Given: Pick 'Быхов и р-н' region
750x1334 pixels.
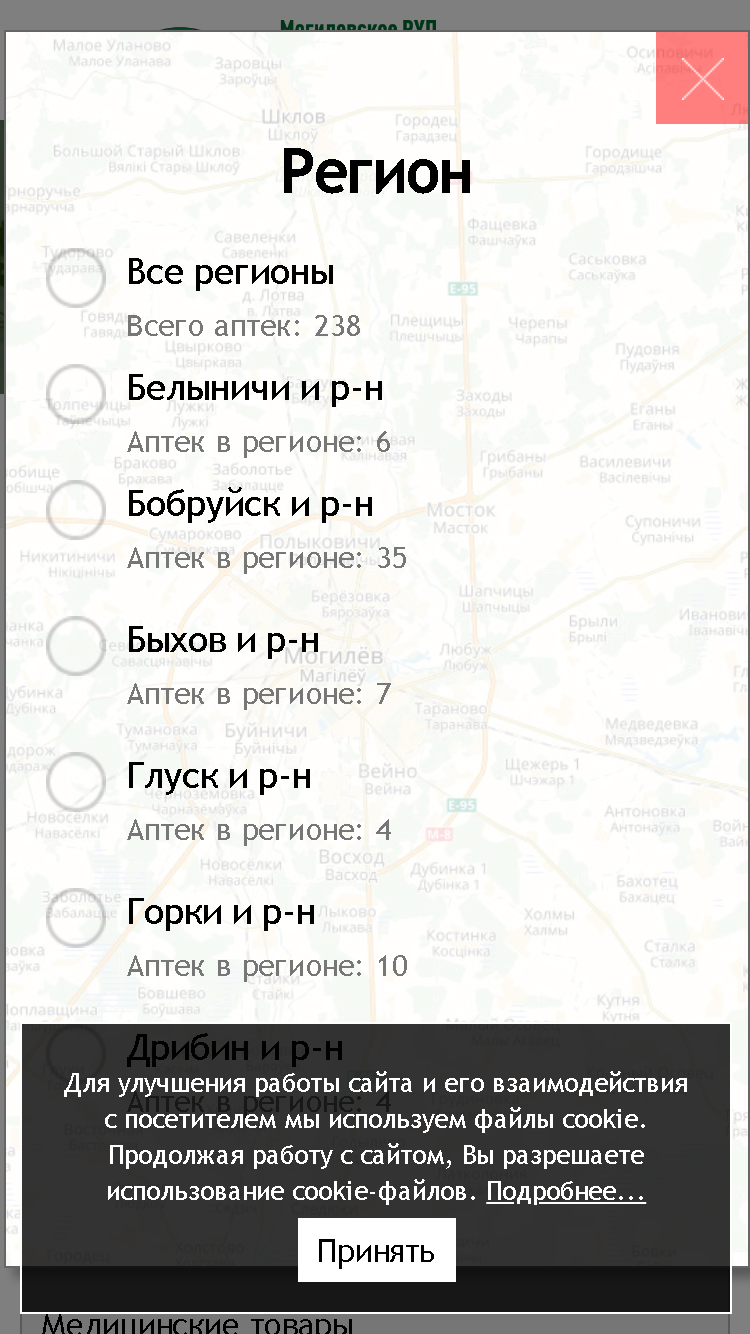Looking at the screenshot, I should [76, 646].
